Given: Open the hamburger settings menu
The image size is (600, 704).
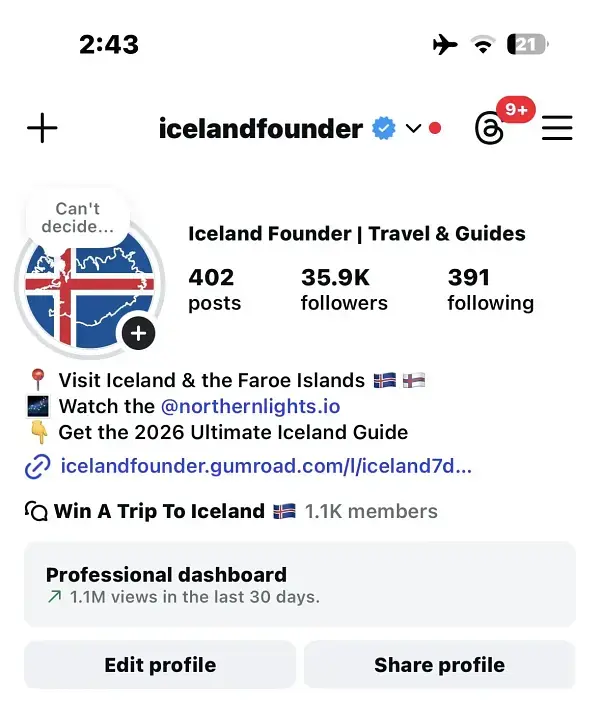Looking at the screenshot, I should [x=557, y=129].
